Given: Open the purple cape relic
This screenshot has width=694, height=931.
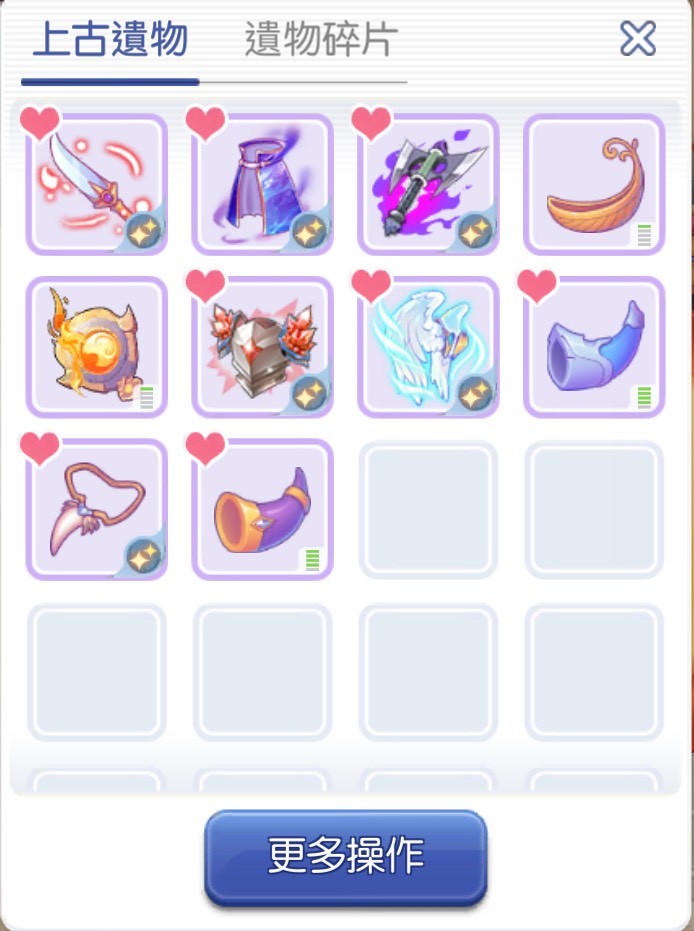Looking at the screenshot, I should point(262,184).
